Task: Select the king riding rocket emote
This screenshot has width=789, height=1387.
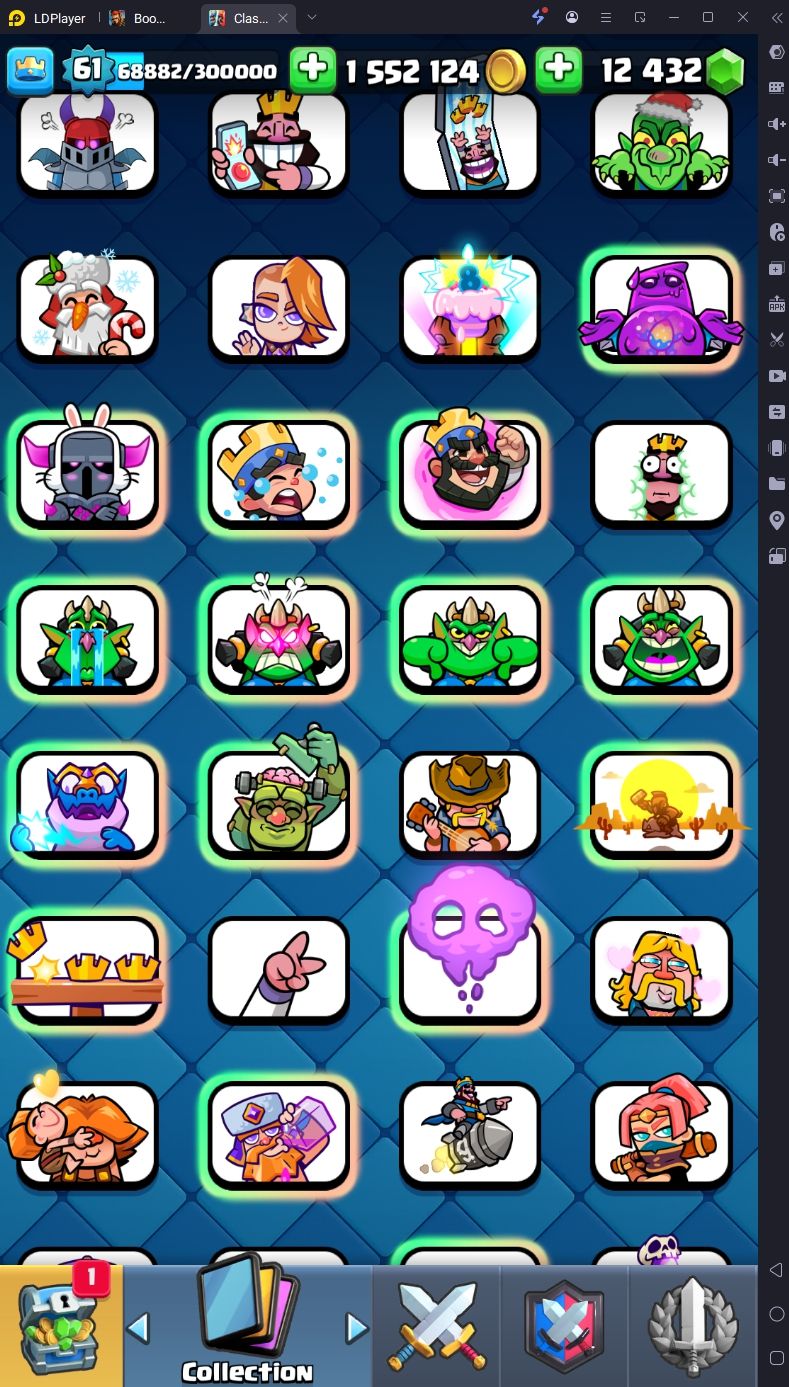Action: 469,1135
